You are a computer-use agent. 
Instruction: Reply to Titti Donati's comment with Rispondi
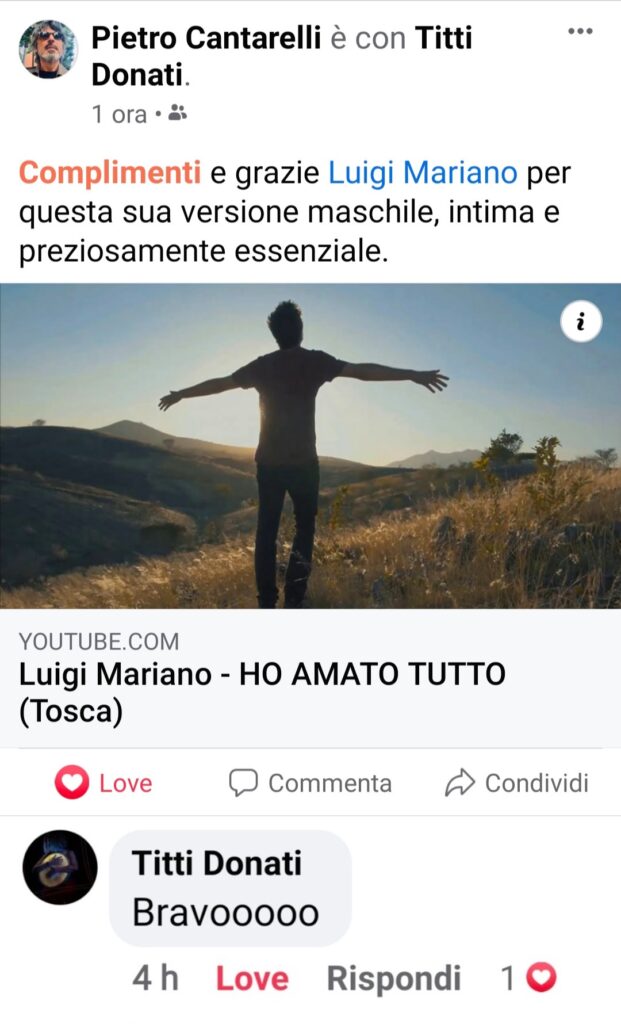click(394, 978)
